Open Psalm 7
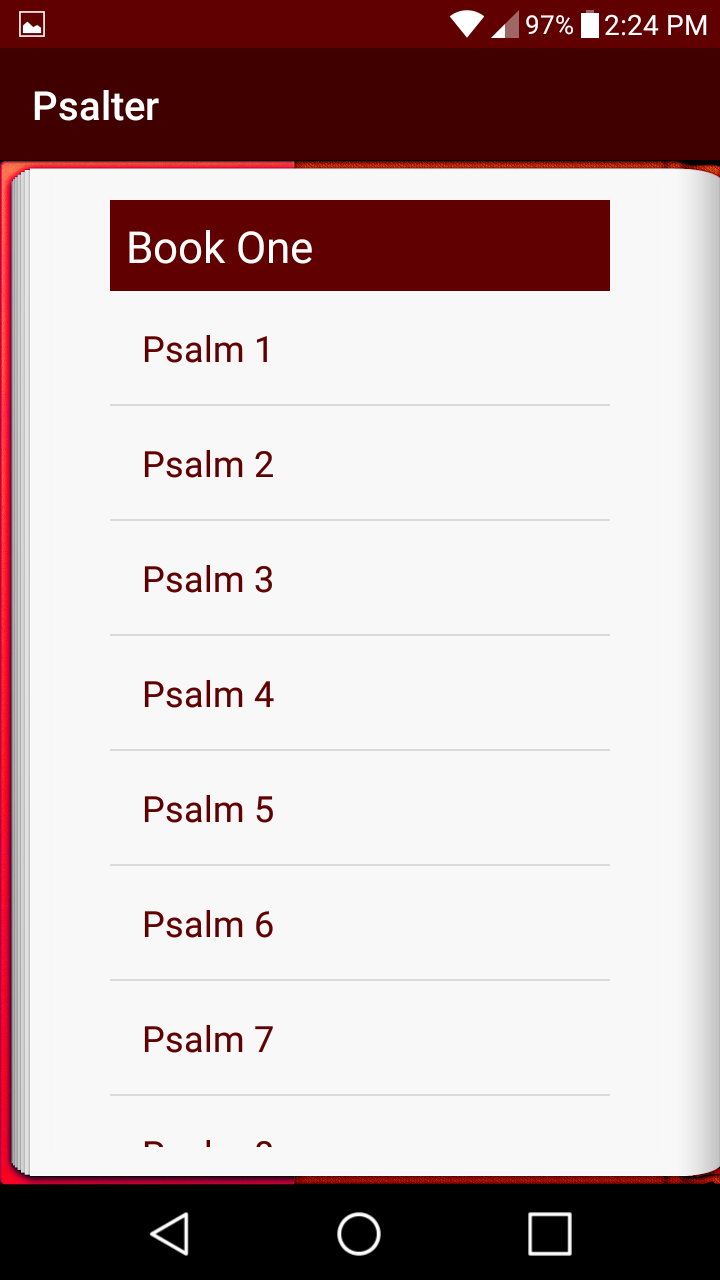This screenshot has width=720, height=1280. 360,1039
